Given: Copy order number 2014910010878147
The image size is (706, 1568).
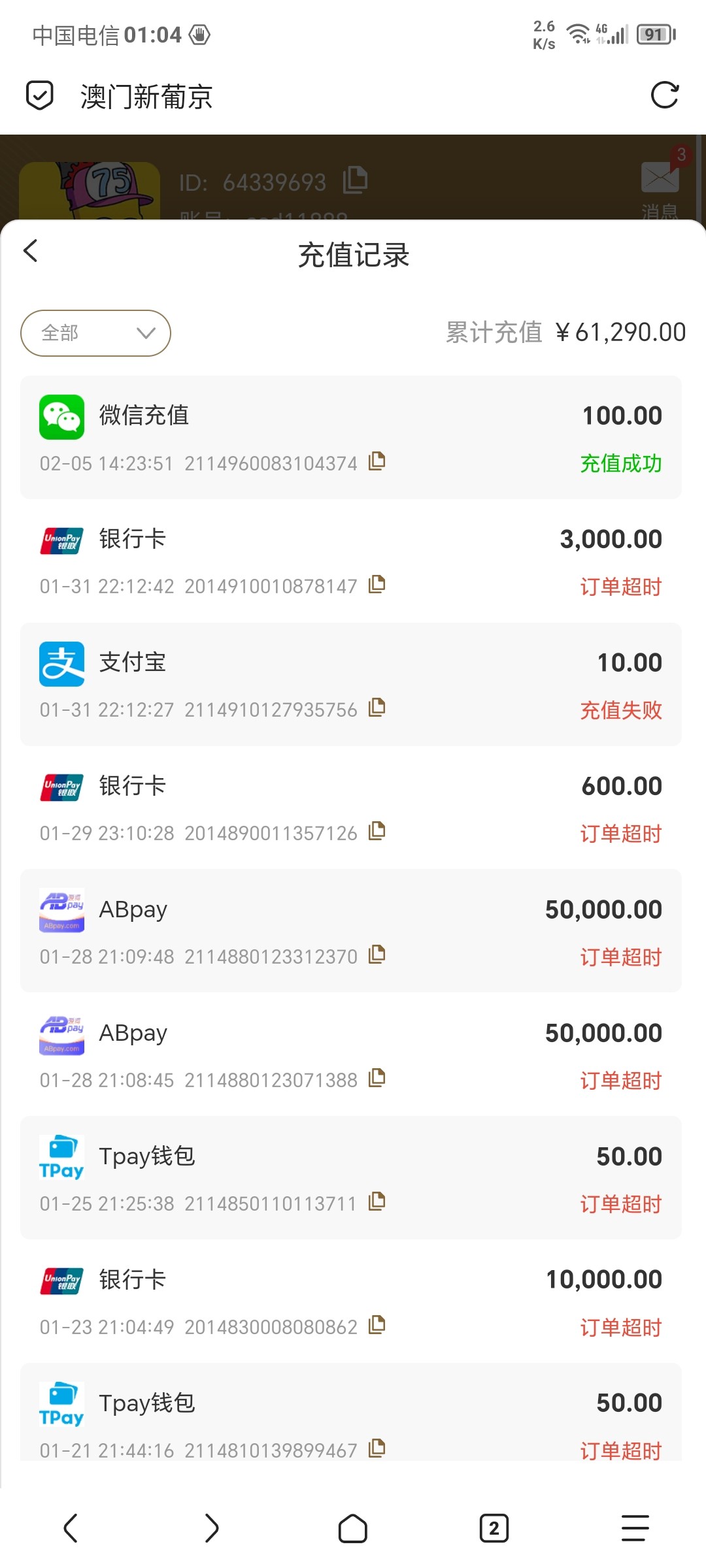Looking at the screenshot, I should (377, 585).
